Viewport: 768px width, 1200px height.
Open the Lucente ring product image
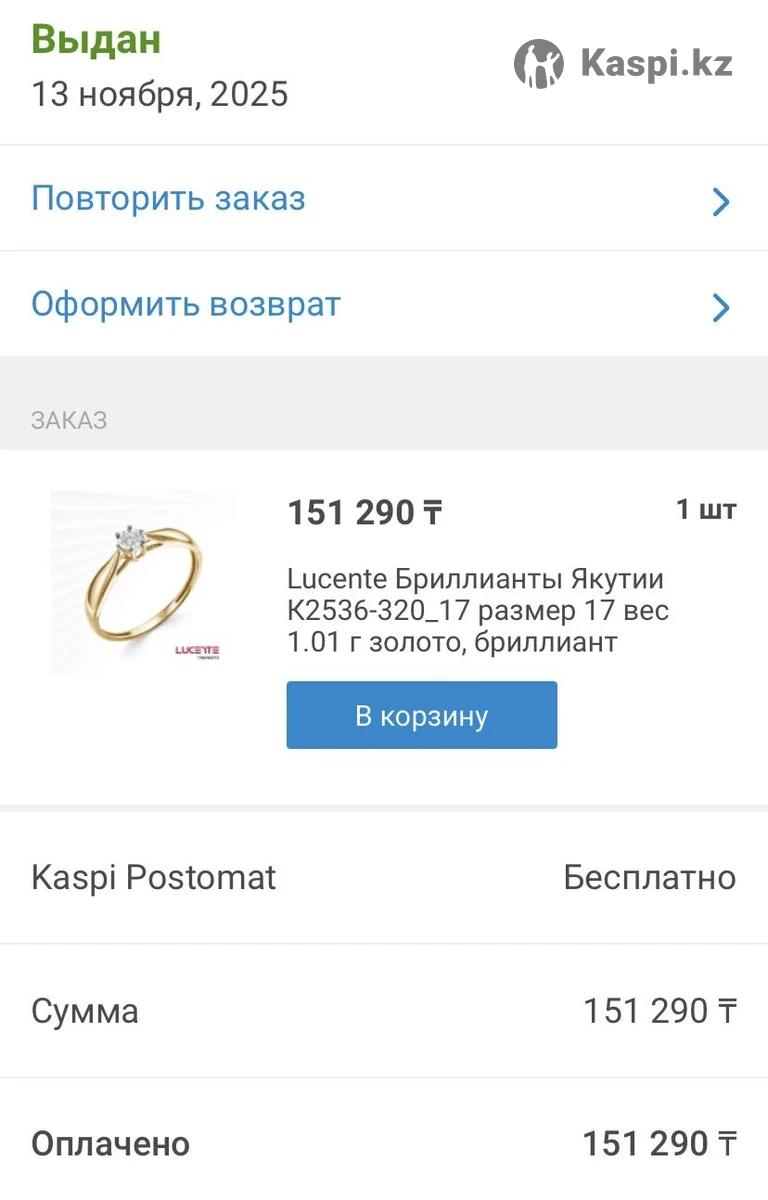point(142,583)
